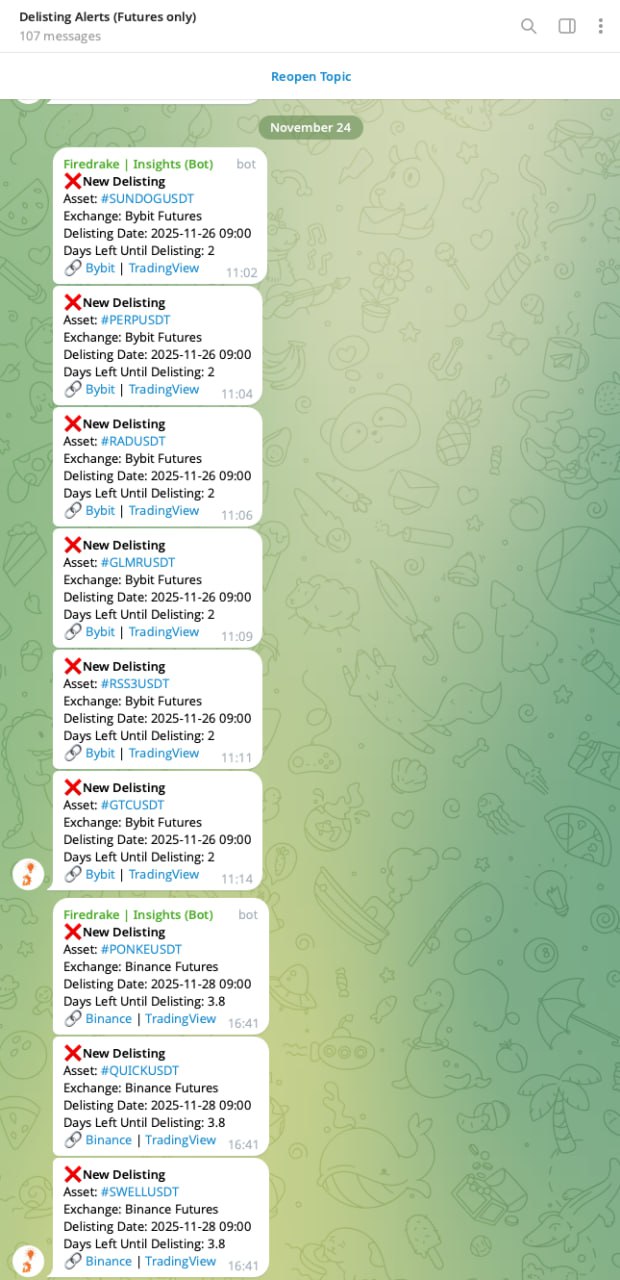Open Bybit link in SUNDOGUSDT alert
This screenshot has width=620, height=1280.
(100, 268)
